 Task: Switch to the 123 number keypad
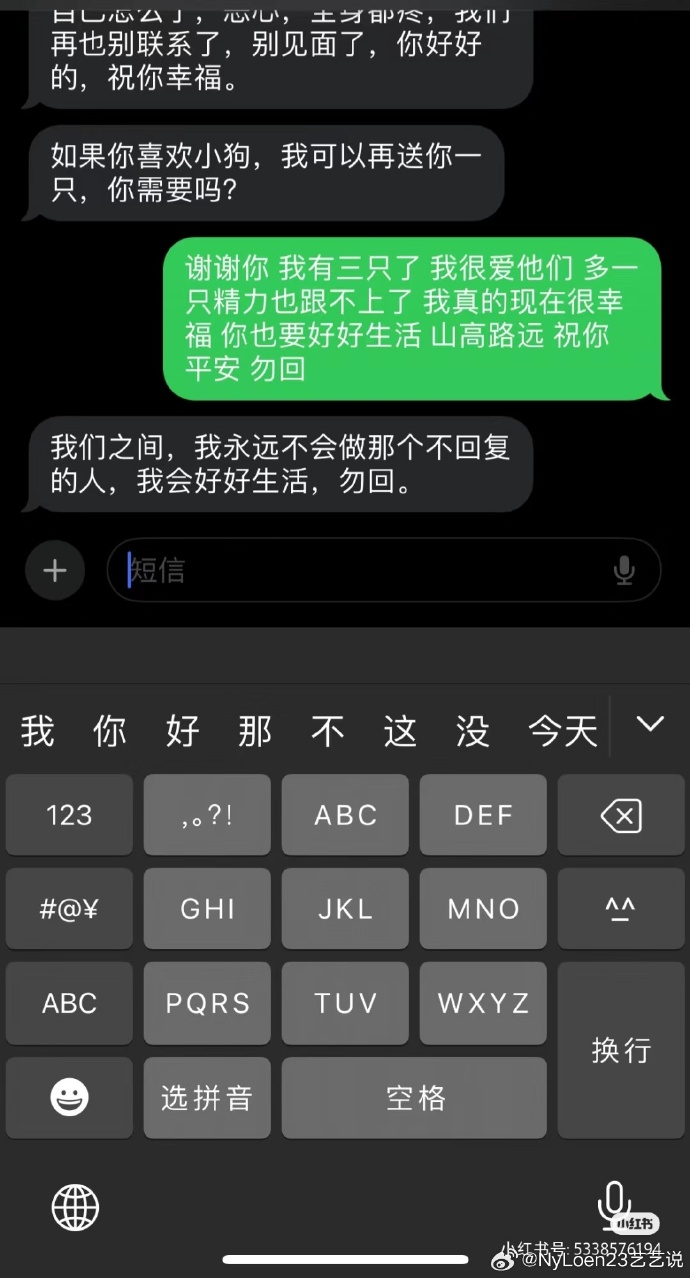click(69, 815)
